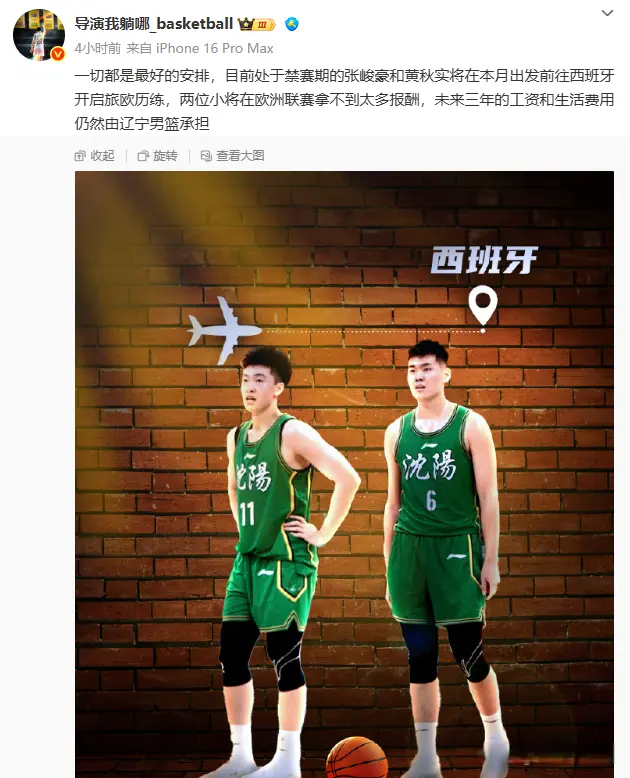
Task: Open the 沈阳 players poster image
Action: pyautogui.click(x=344, y=470)
